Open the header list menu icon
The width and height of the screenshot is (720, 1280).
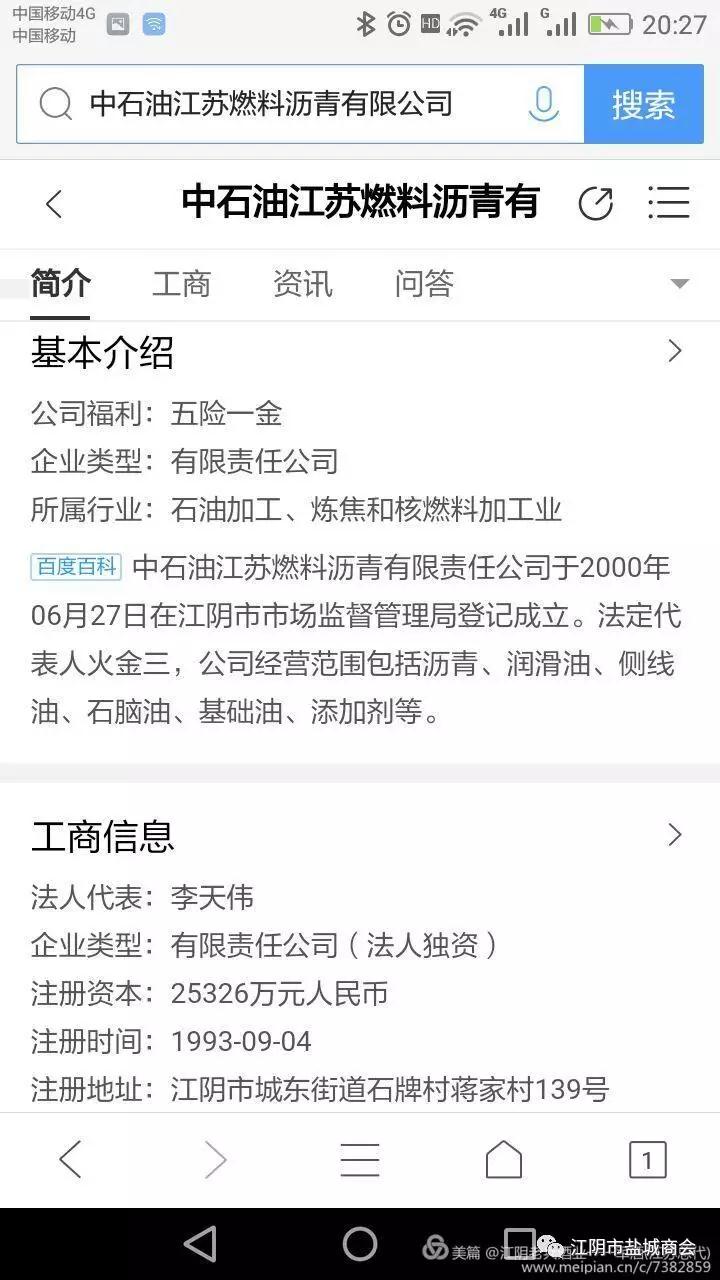[668, 203]
